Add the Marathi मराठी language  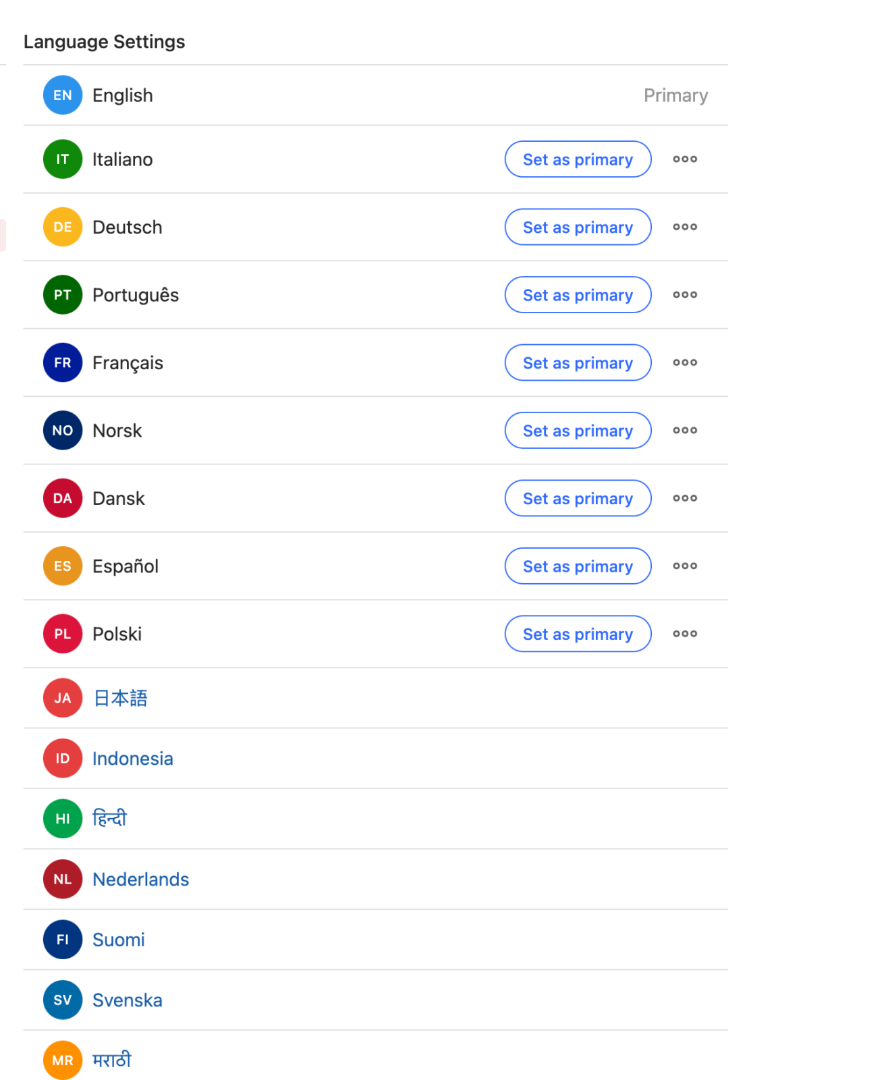coord(111,1060)
